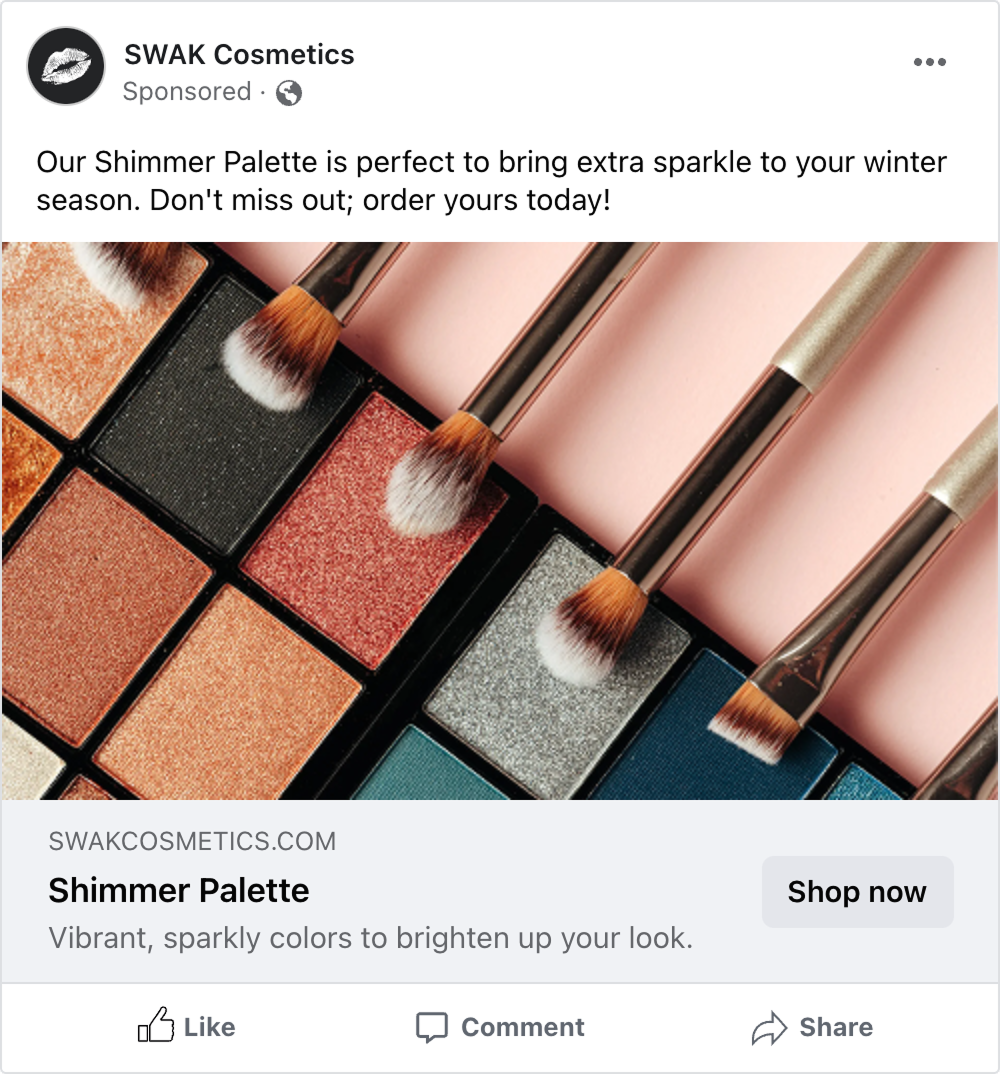This screenshot has width=1000, height=1074.
Task: Open the Shimmer Palette headline link
Action: click(x=179, y=890)
